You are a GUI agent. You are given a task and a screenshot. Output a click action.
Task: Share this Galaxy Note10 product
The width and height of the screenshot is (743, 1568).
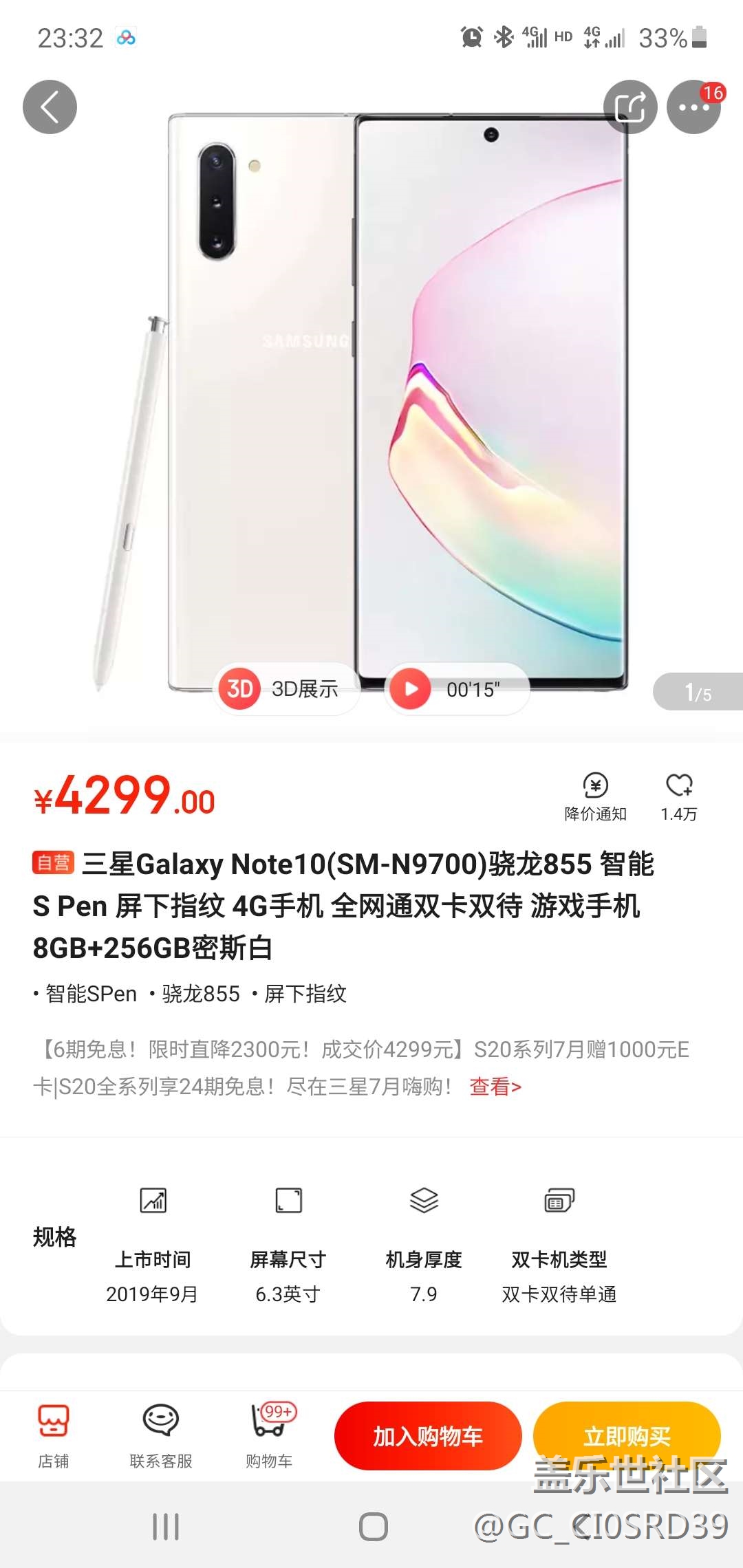point(629,107)
